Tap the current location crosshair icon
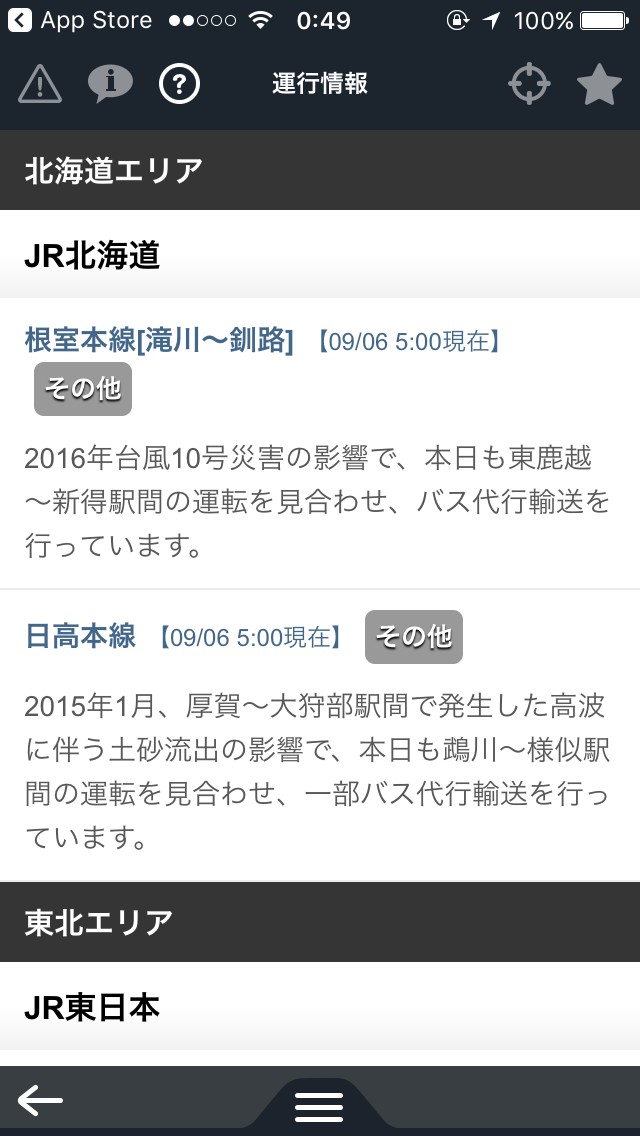The height and width of the screenshot is (1136, 640). (x=529, y=84)
